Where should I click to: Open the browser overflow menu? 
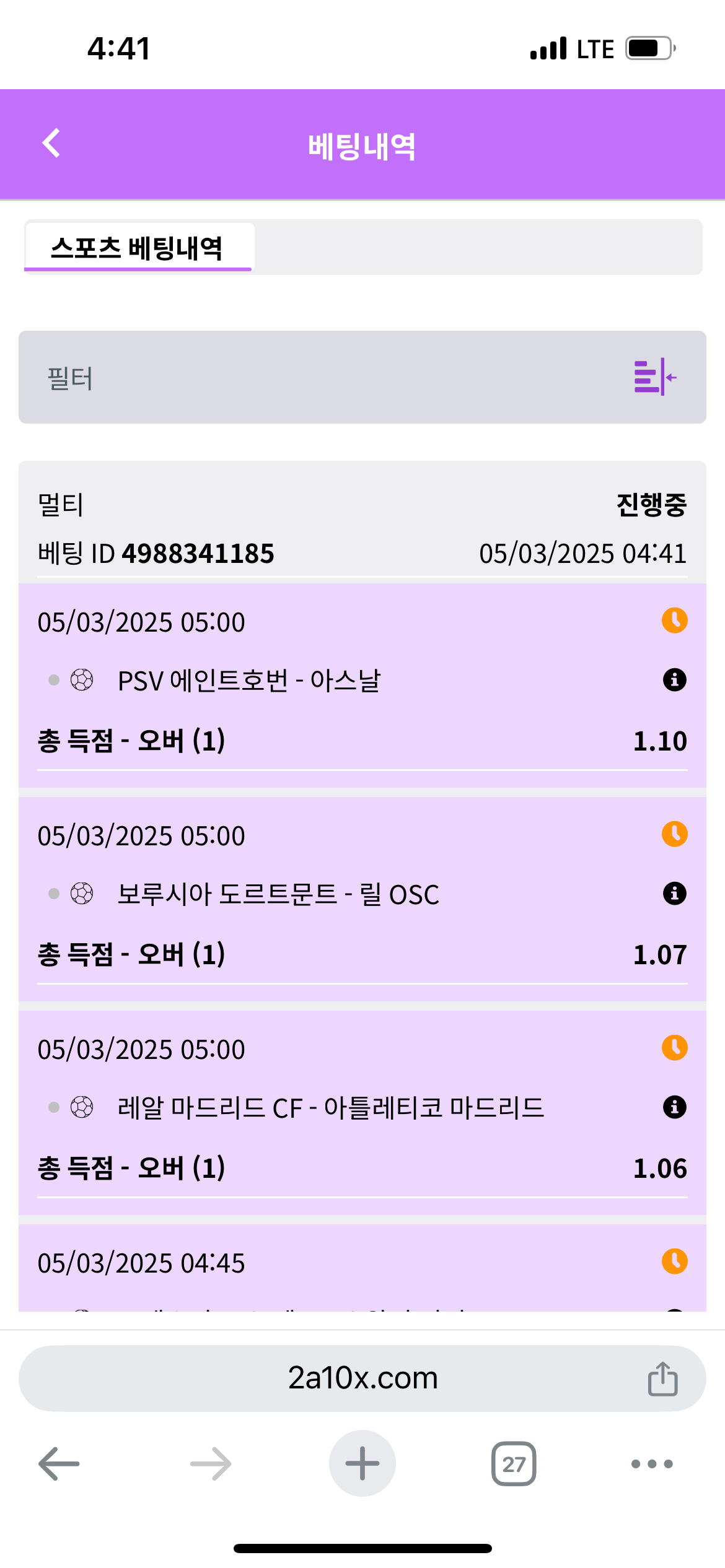click(x=651, y=1464)
